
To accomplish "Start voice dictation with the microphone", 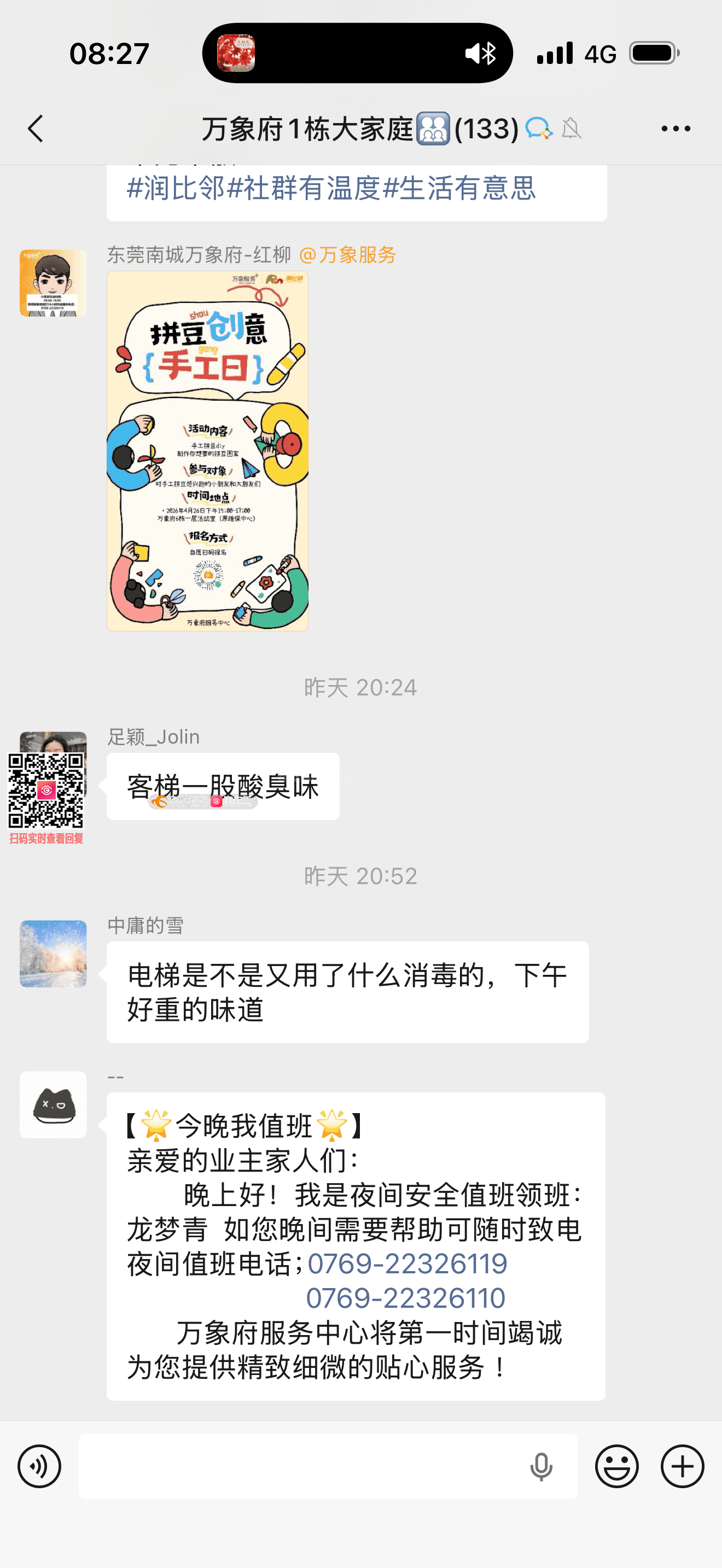I will click(541, 1466).
